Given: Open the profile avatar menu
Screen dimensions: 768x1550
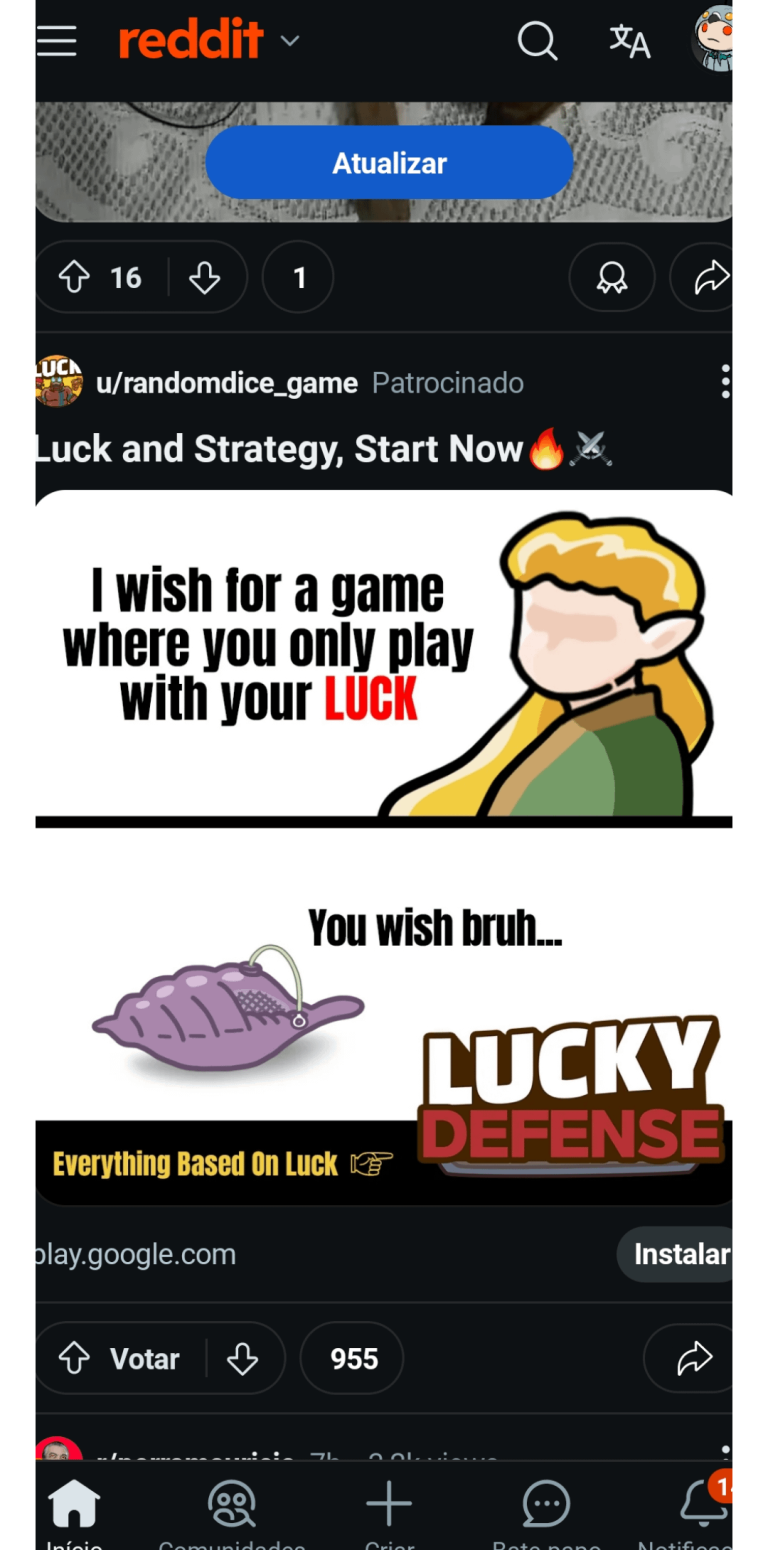Looking at the screenshot, I should point(713,39).
